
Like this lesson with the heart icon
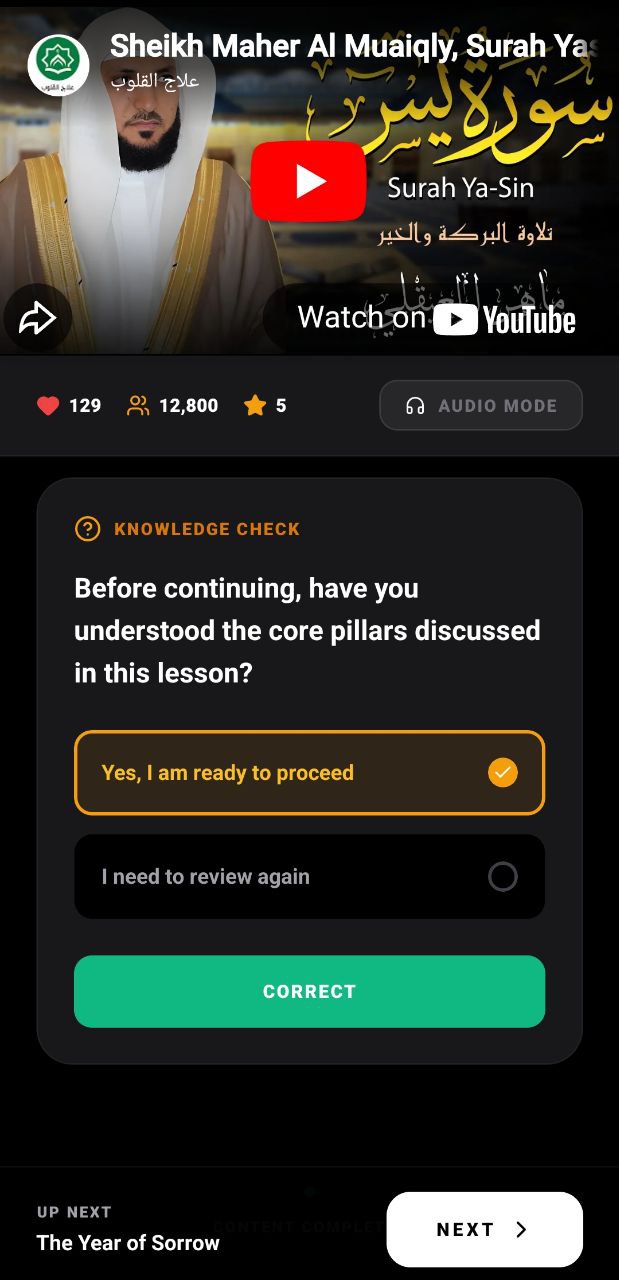48,405
